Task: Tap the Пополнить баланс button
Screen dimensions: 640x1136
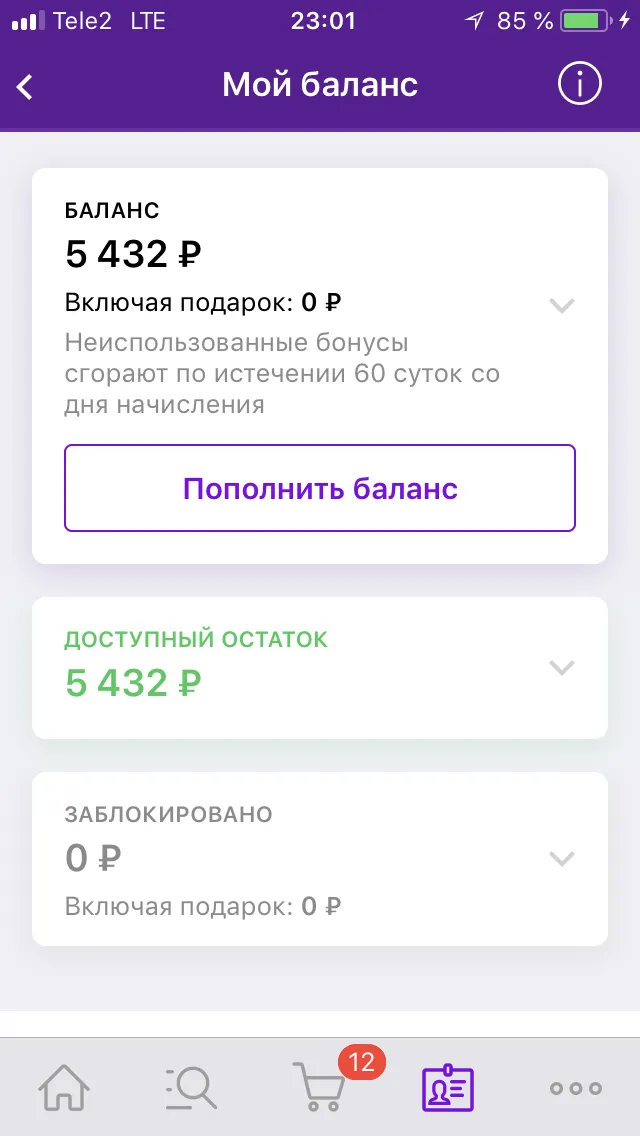Action: click(320, 488)
